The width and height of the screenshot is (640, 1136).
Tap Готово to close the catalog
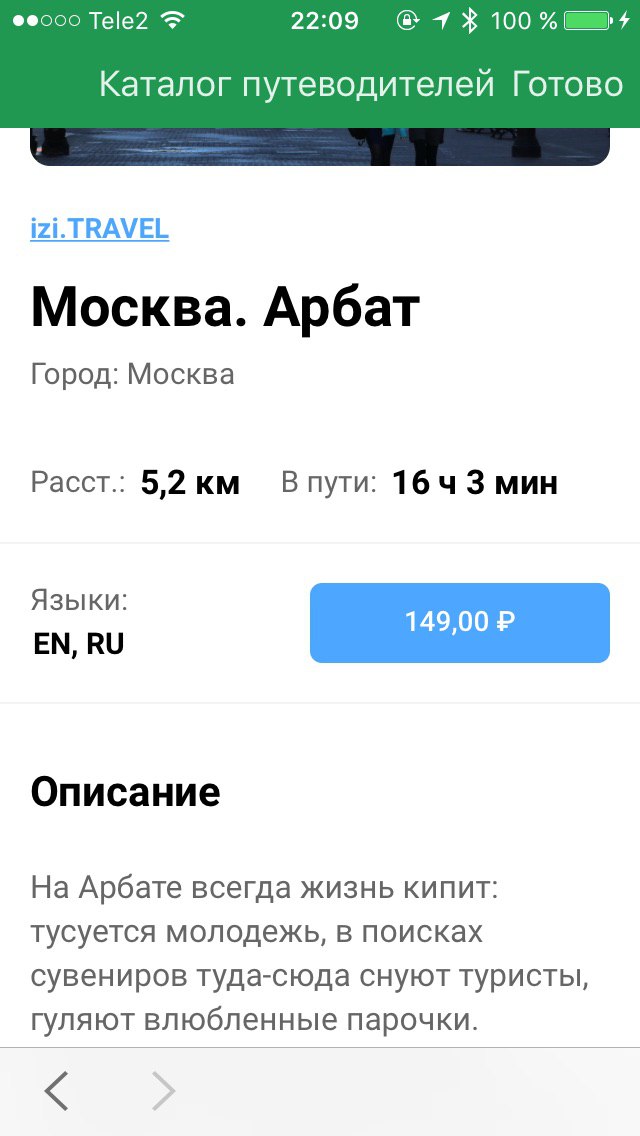point(568,85)
